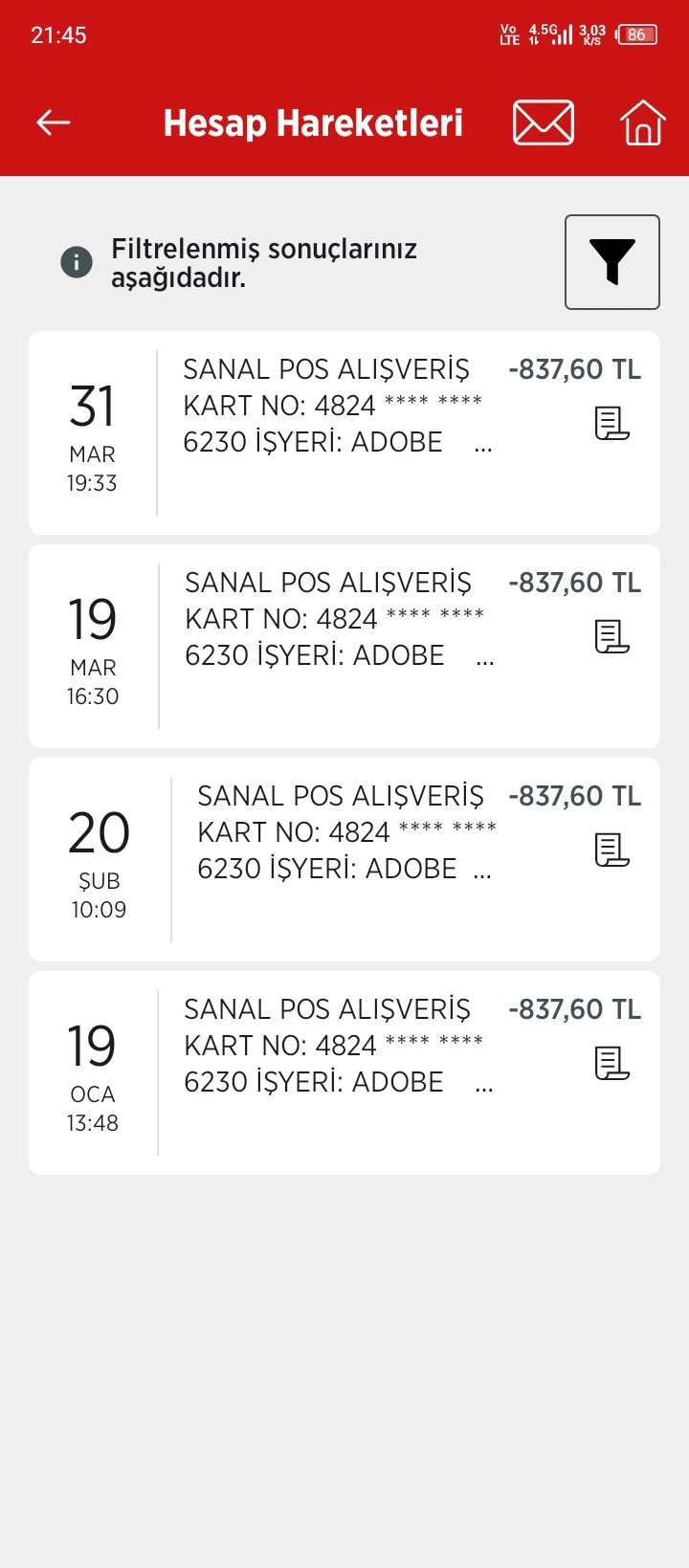This screenshot has height=1568, width=689.
Task: Open the filter options button
Action: coord(612,262)
